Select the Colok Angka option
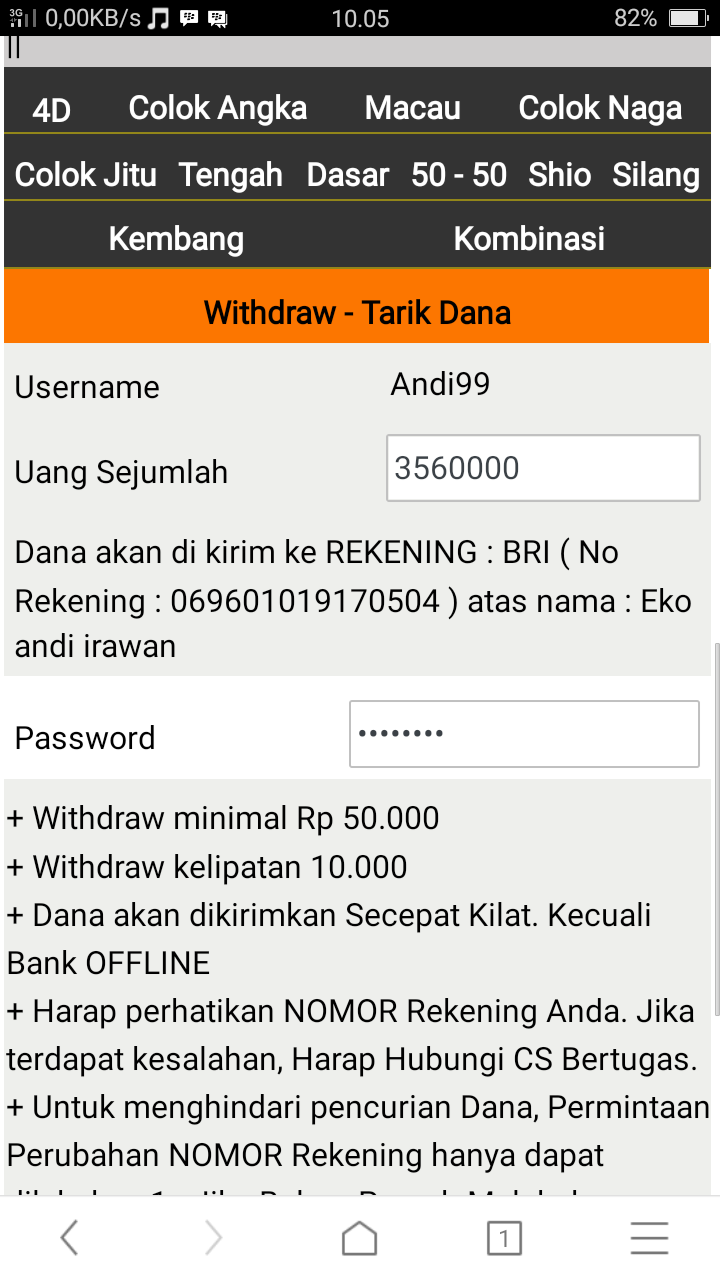This screenshot has width=720, height=1280. [x=217, y=108]
